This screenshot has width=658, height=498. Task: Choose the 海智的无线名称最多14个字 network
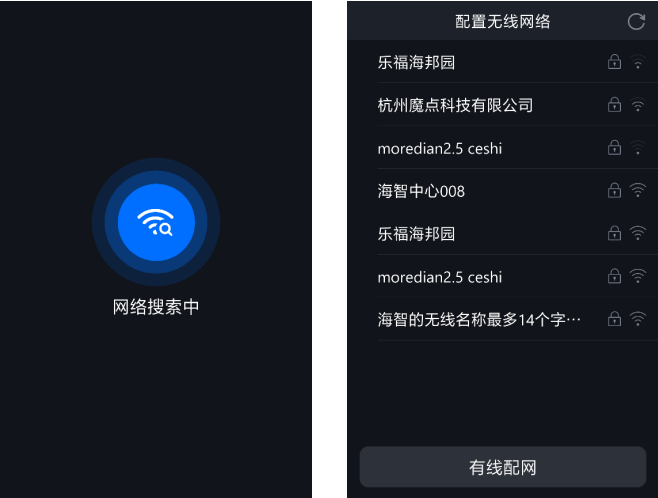click(480, 320)
